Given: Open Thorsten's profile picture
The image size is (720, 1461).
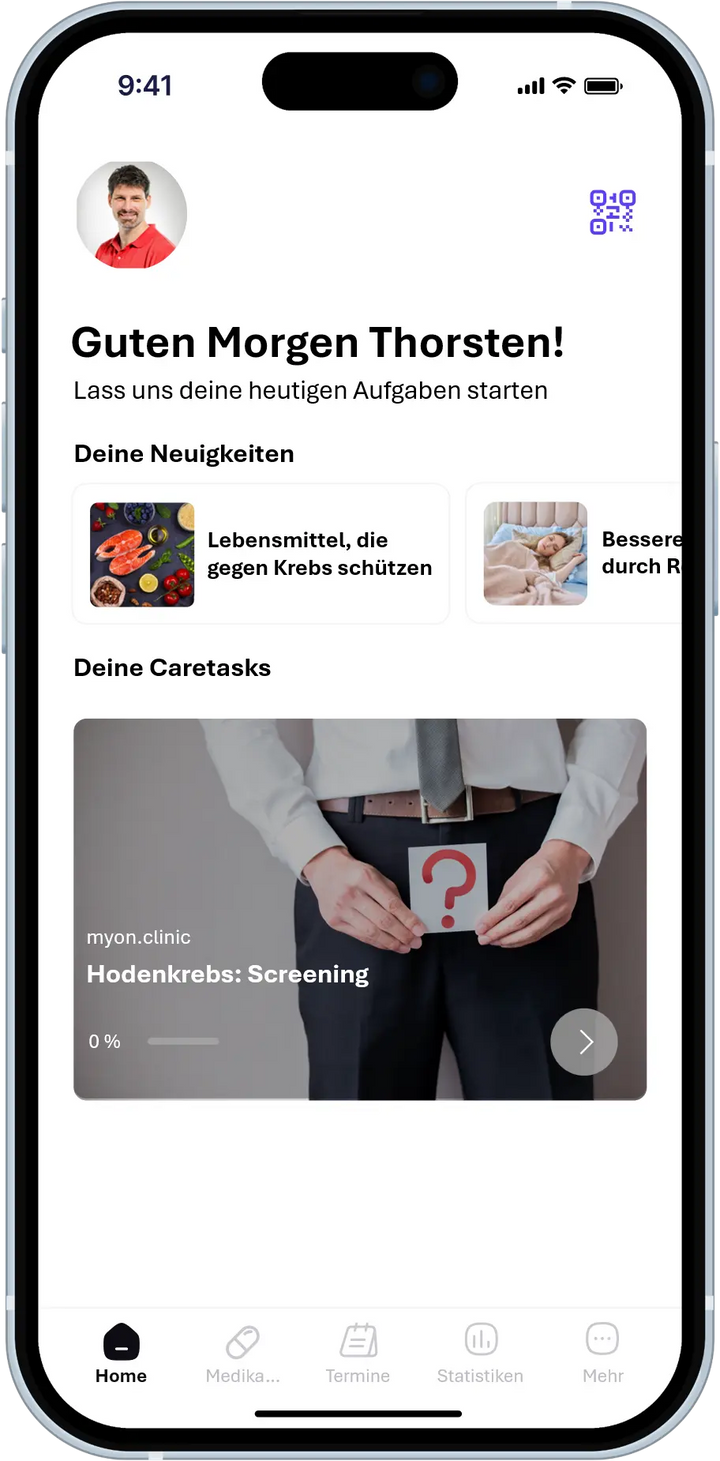Looking at the screenshot, I should point(131,214).
